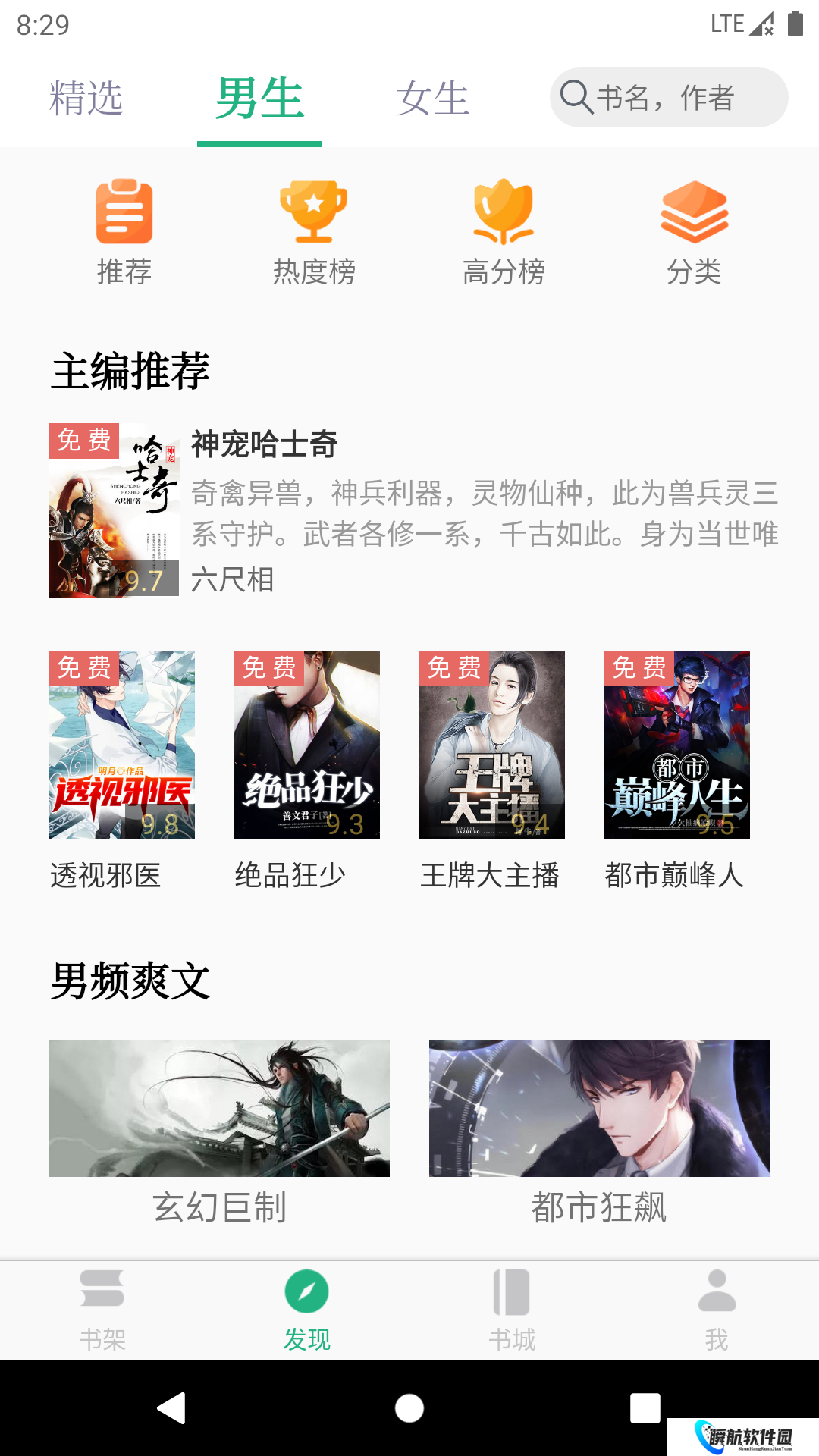Screen dimensions: 819x1456
Task: View the 热度榜 ranking
Action: click(x=314, y=232)
